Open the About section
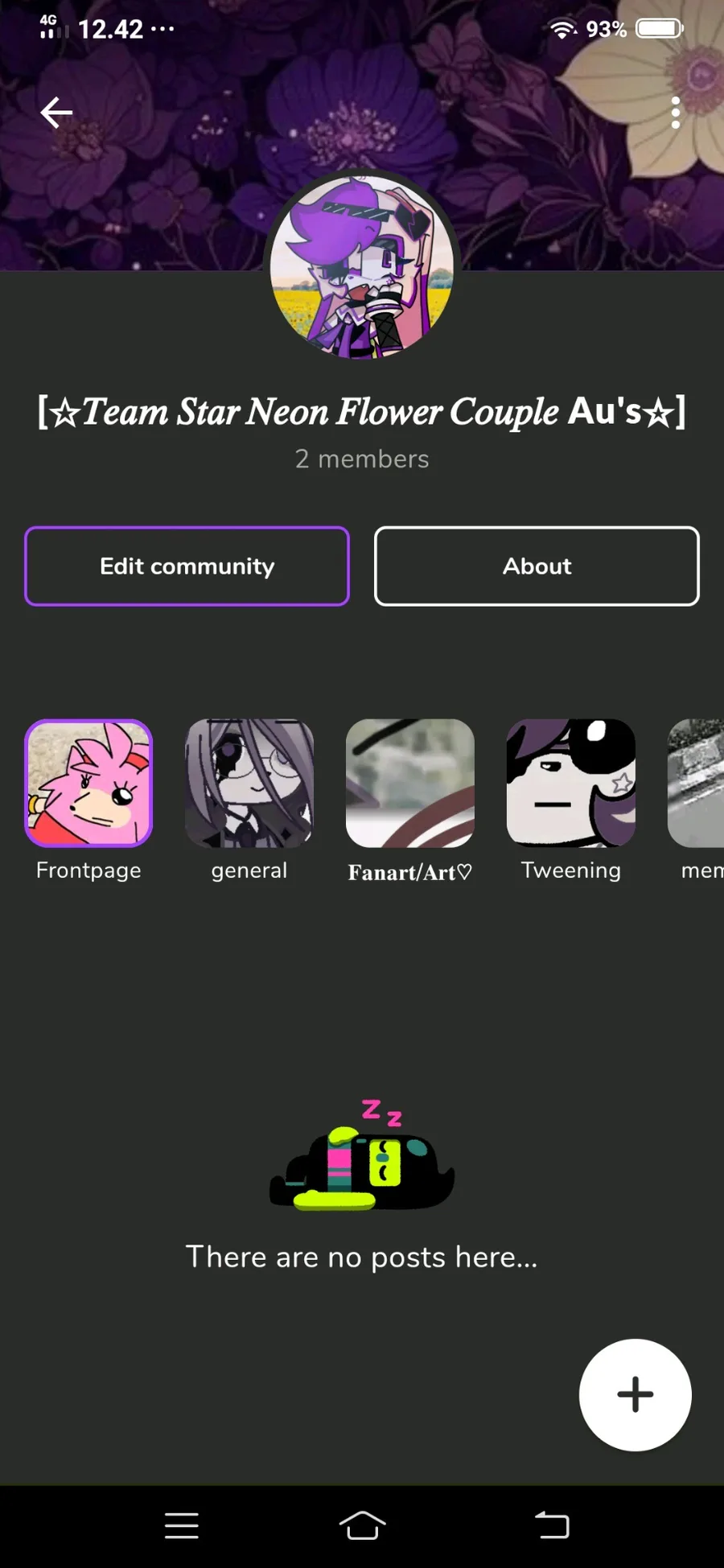Viewport: 724px width, 1568px height. (537, 566)
